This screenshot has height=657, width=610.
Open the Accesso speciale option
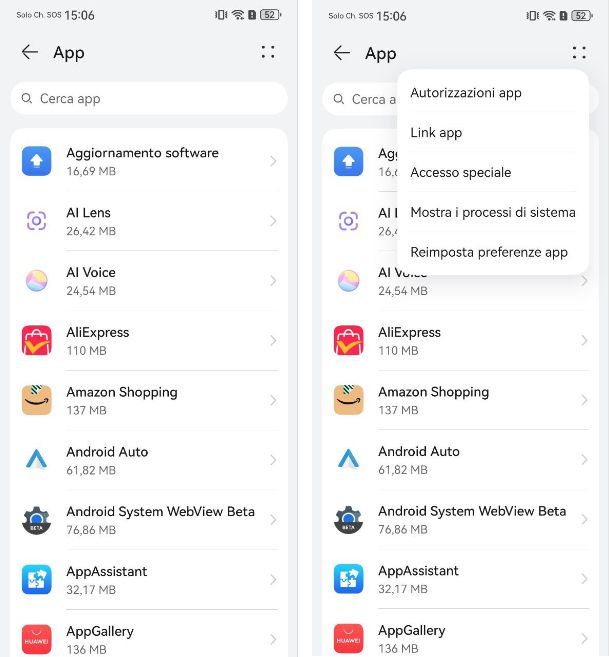tap(460, 173)
